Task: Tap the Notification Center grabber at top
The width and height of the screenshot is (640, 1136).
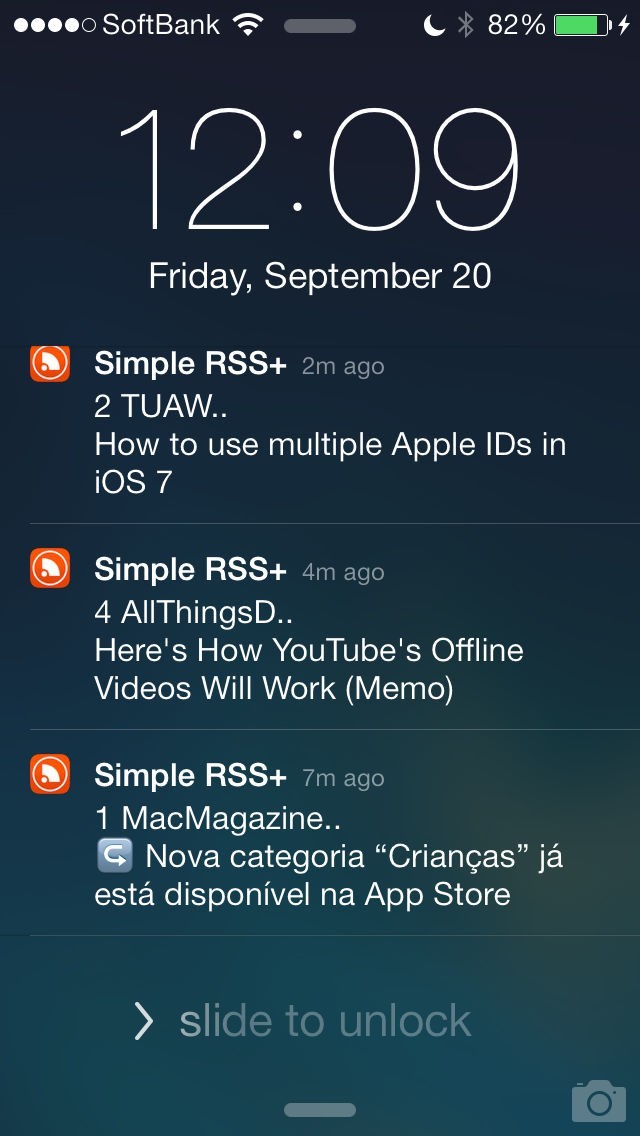Action: click(x=320, y=27)
